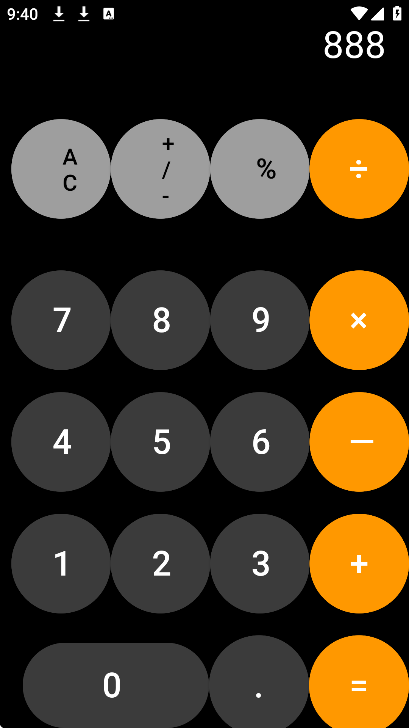
Task: Enter the digit 8
Action: pyautogui.click(x=160, y=320)
